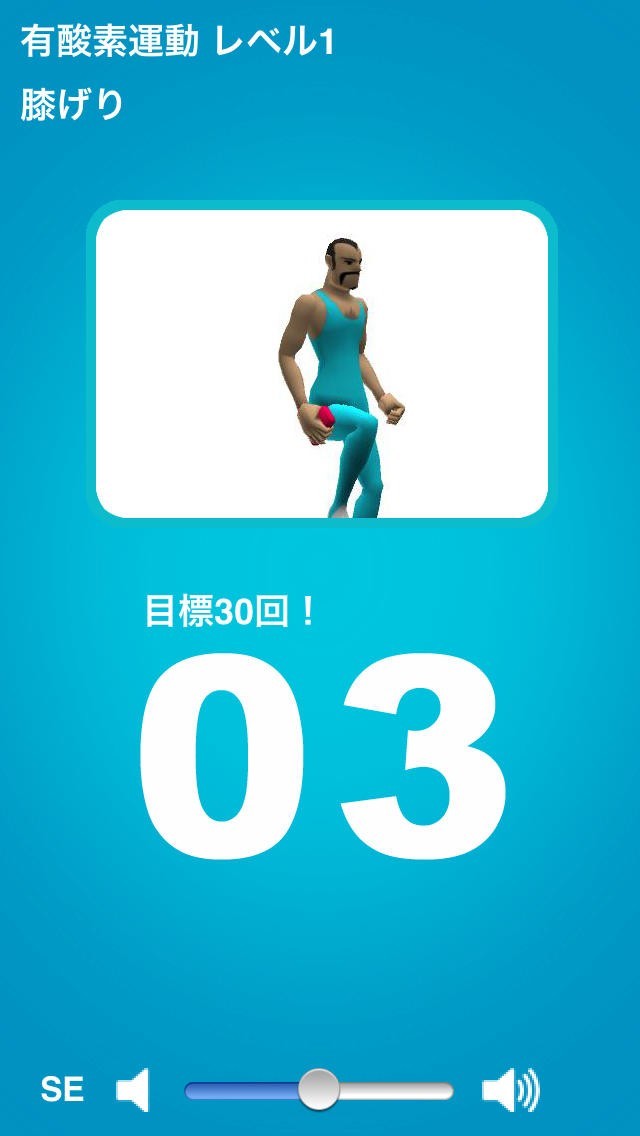Mute sound effects with the quiet speaker icon
The image size is (640, 1136).
pos(133,1090)
